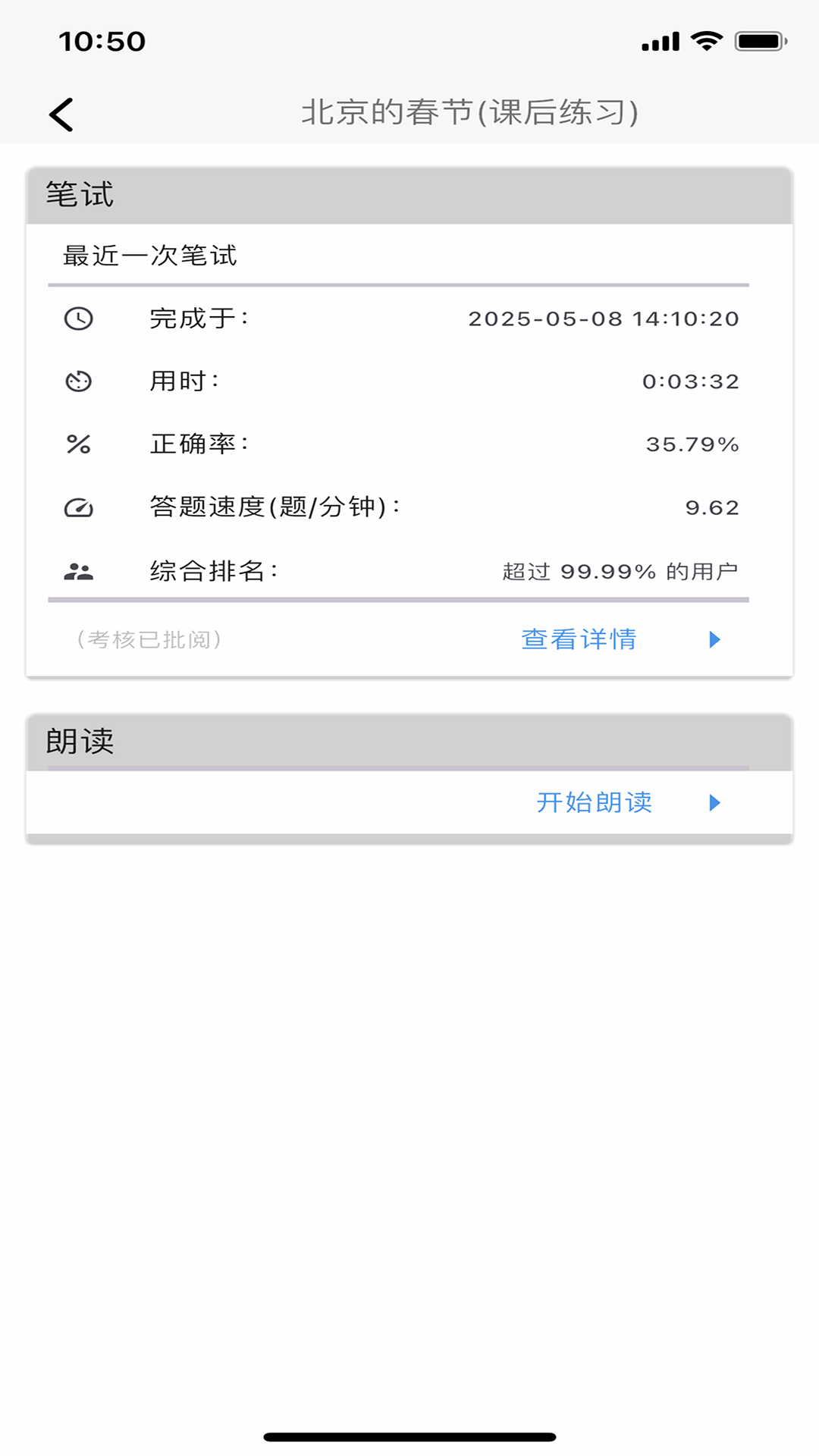Tap the blue arrow next to 查看详情
This screenshot has height=1456, width=819.
(x=714, y=641)
